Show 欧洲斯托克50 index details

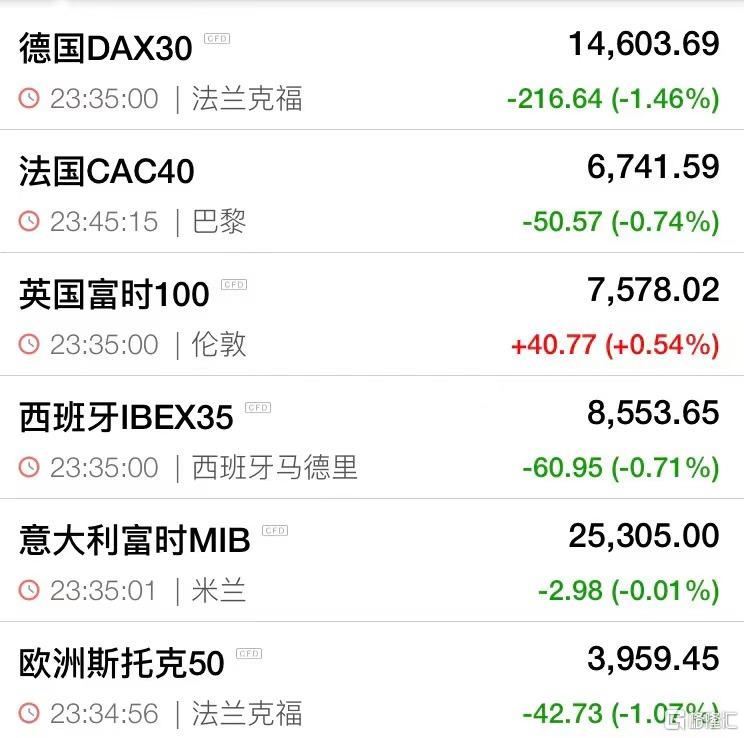pyautogui.click(x=122, y=663)
